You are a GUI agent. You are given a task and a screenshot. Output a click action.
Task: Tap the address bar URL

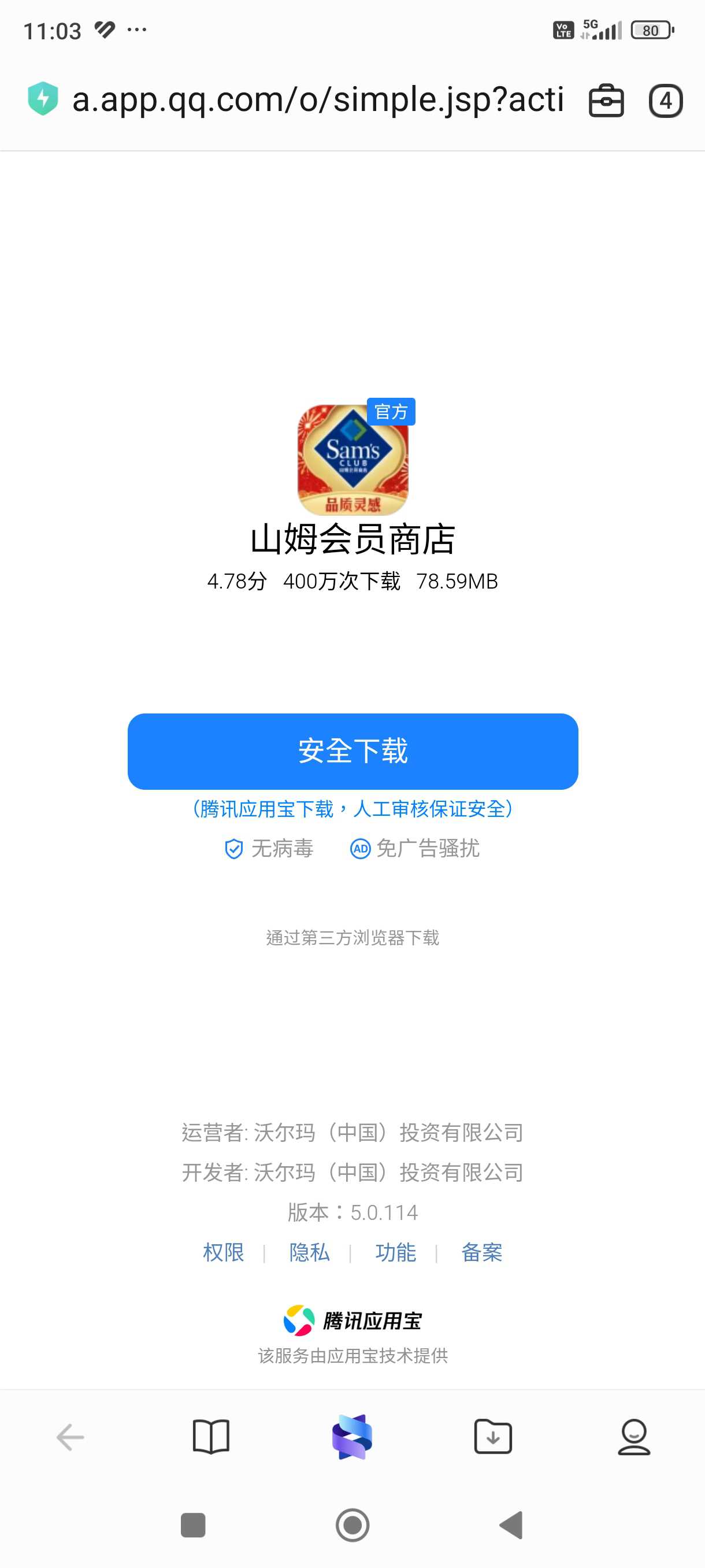[317, 100]
